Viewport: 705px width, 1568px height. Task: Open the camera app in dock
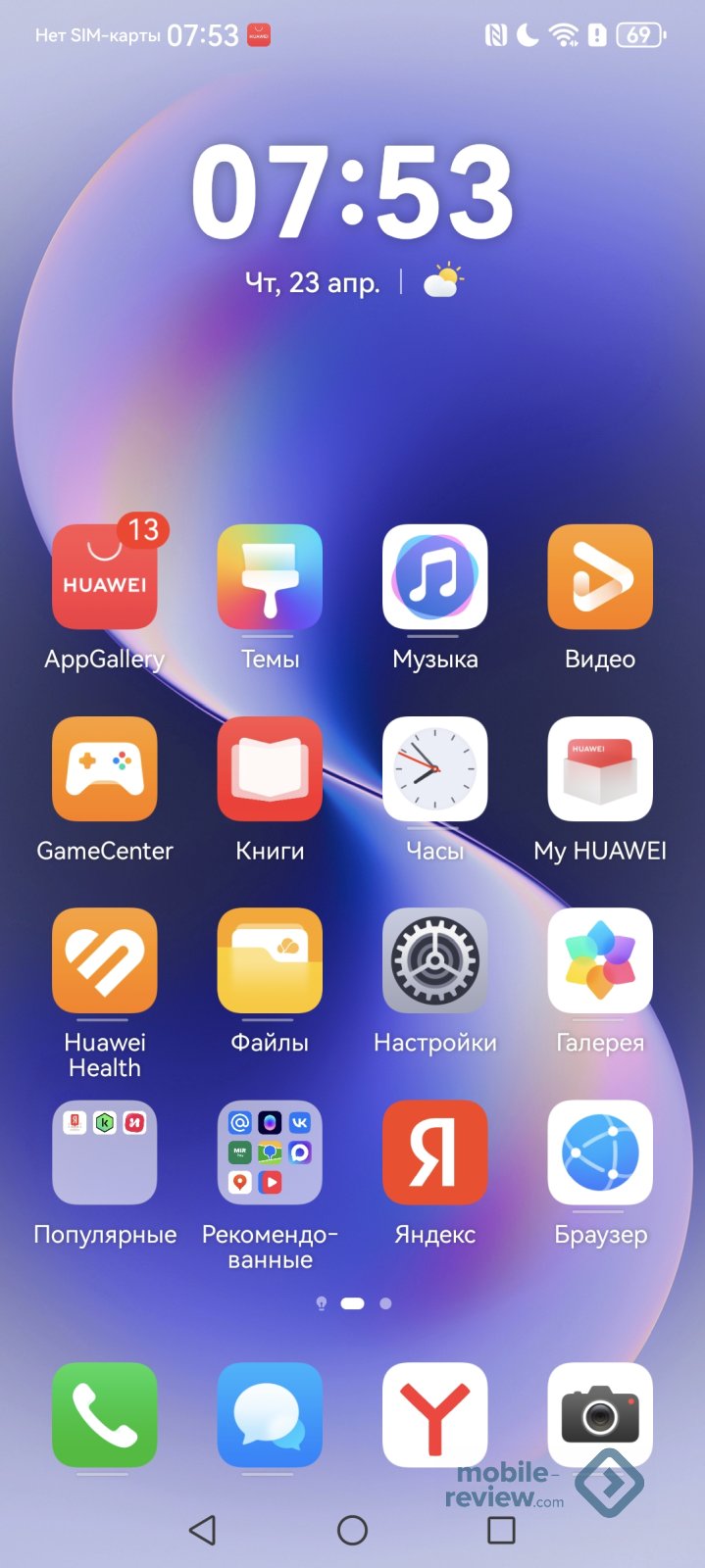[599, 1414]
